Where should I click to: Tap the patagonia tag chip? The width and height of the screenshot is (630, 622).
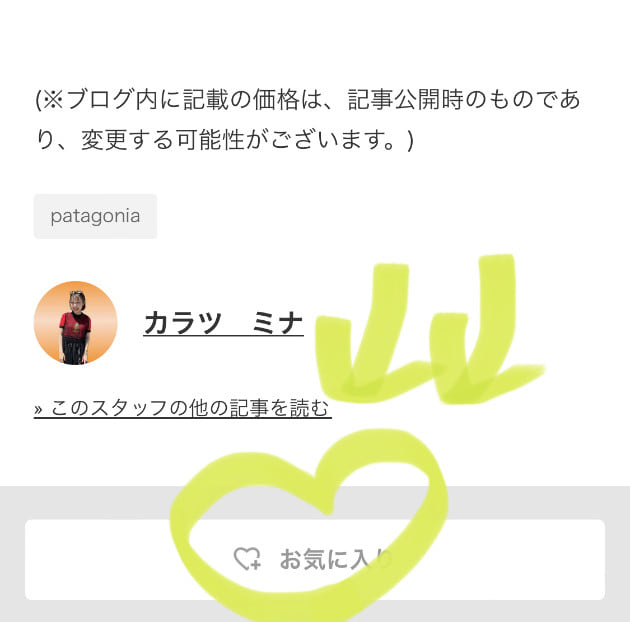click(95, 216)
